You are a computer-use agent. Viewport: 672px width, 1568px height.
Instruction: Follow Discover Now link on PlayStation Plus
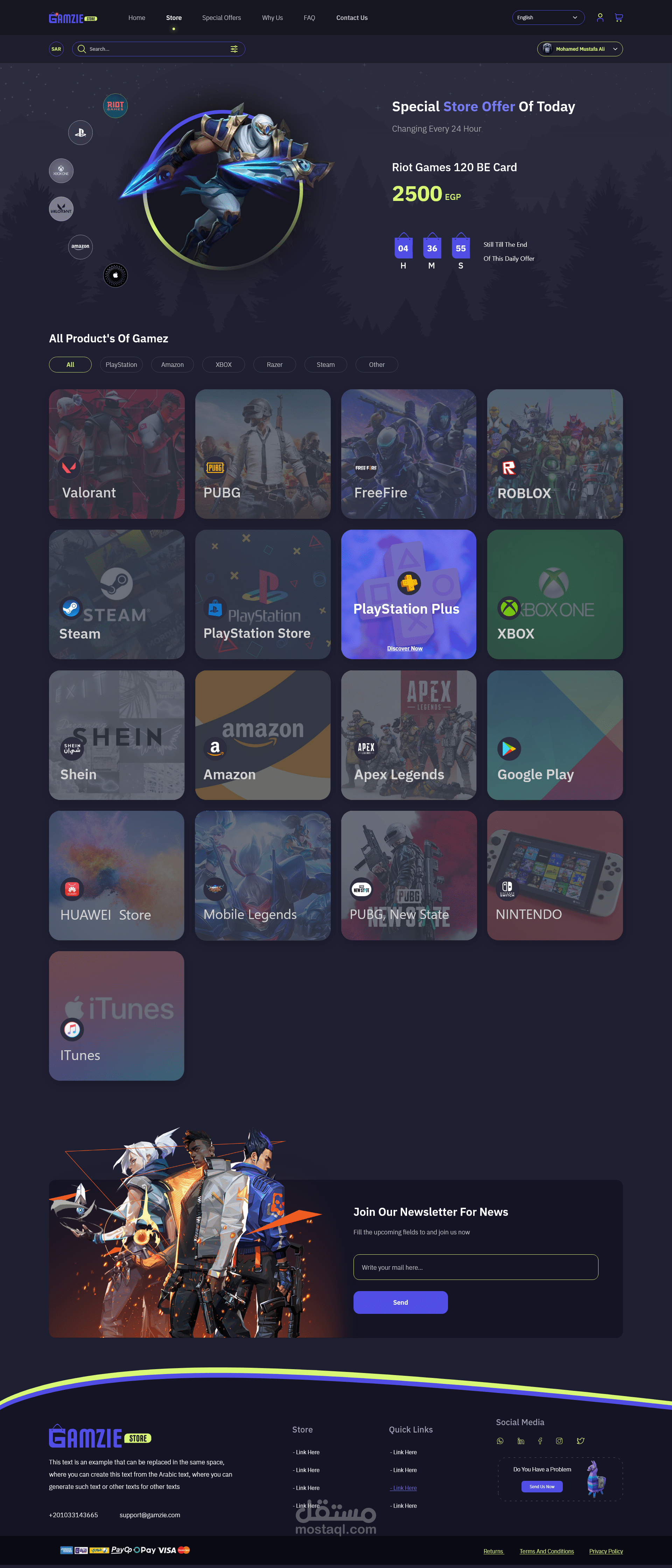point(405,648)
